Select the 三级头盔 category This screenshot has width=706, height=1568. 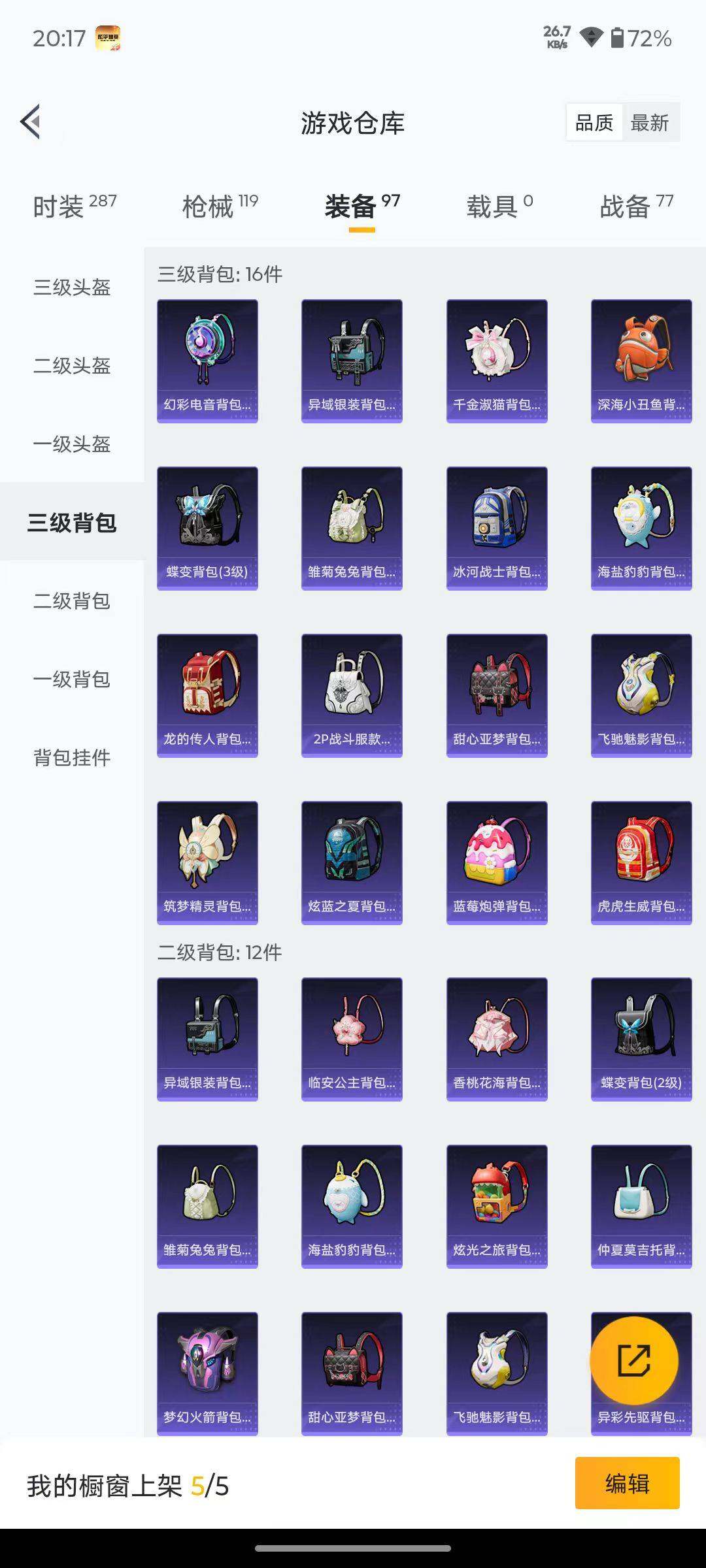point(72,287)
